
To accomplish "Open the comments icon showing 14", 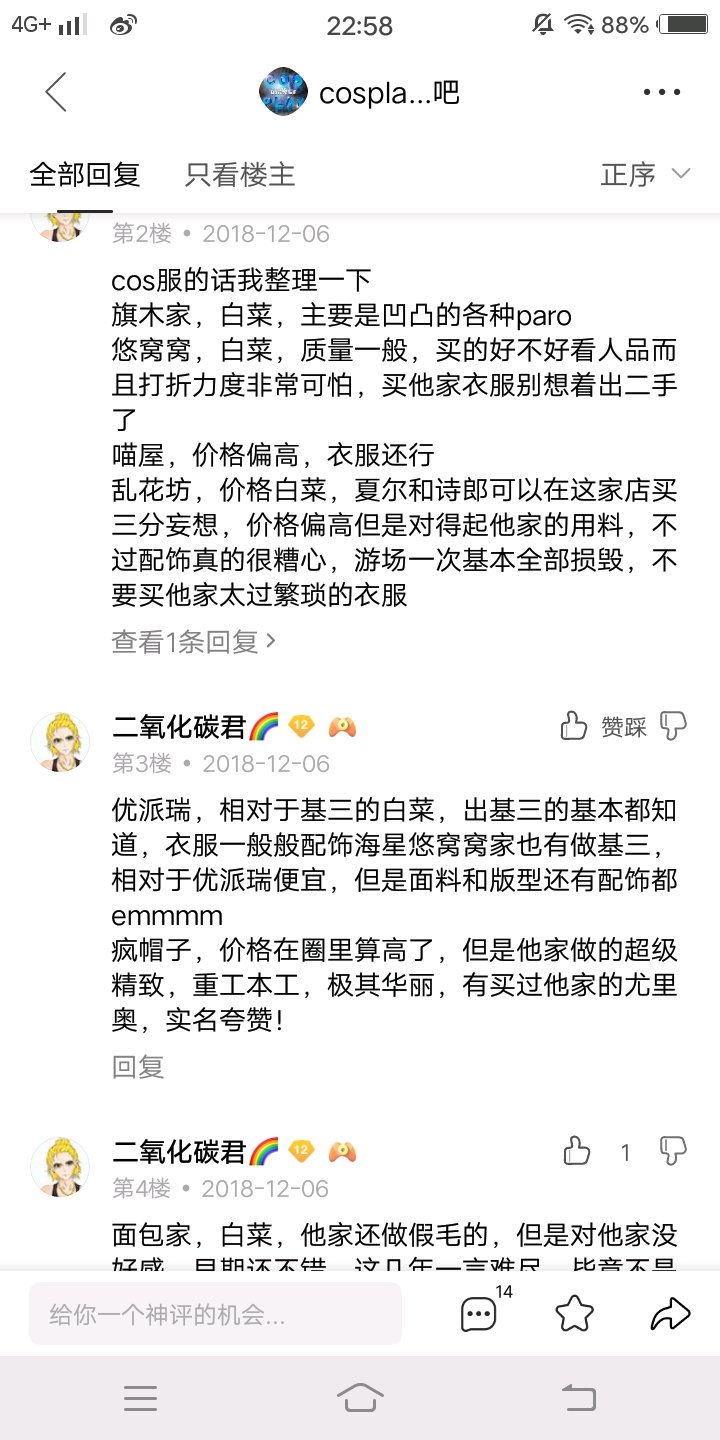I will (479, 1314).
